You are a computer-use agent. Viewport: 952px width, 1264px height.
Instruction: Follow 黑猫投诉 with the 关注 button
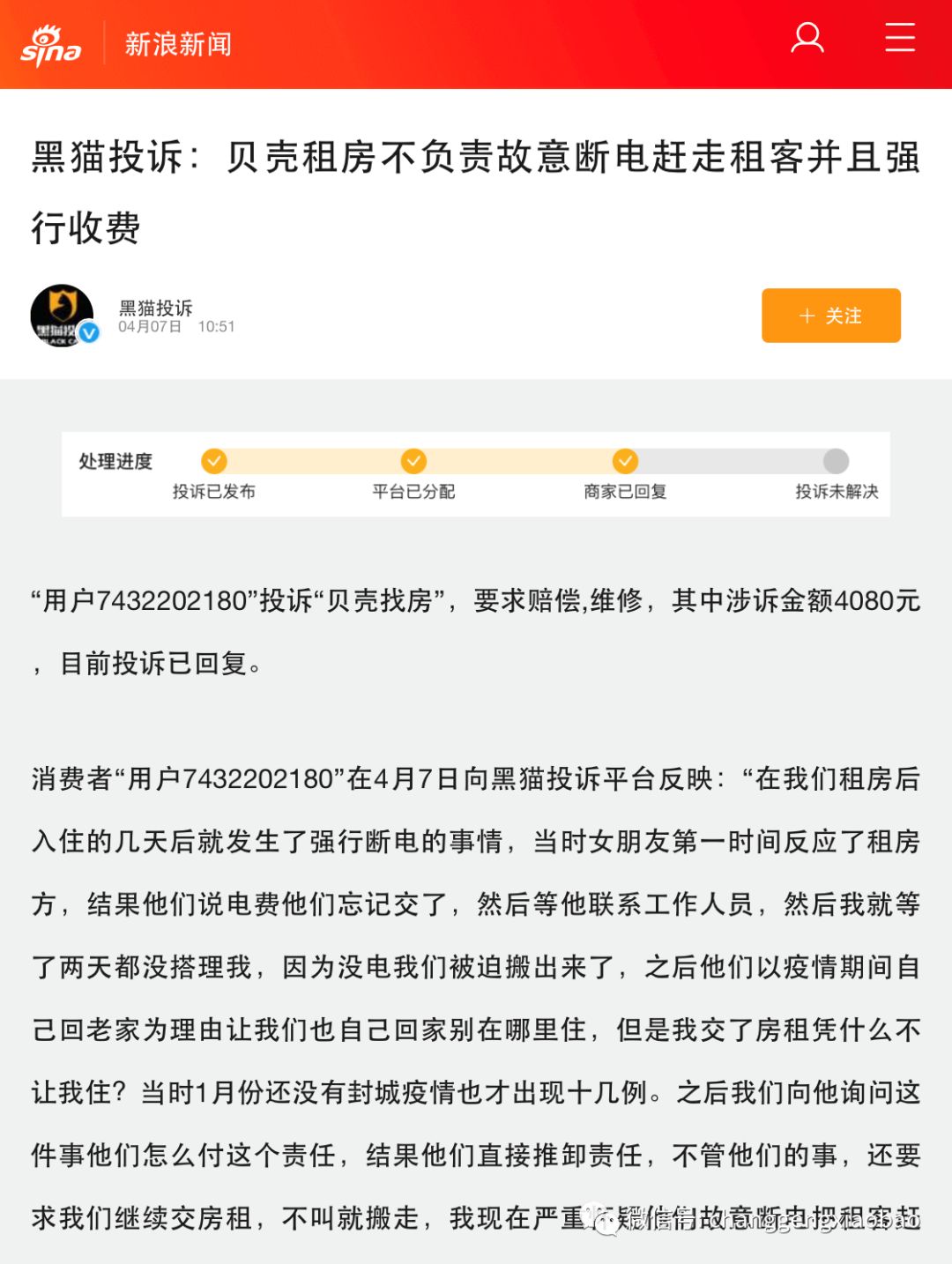click(x=830, y=316)
